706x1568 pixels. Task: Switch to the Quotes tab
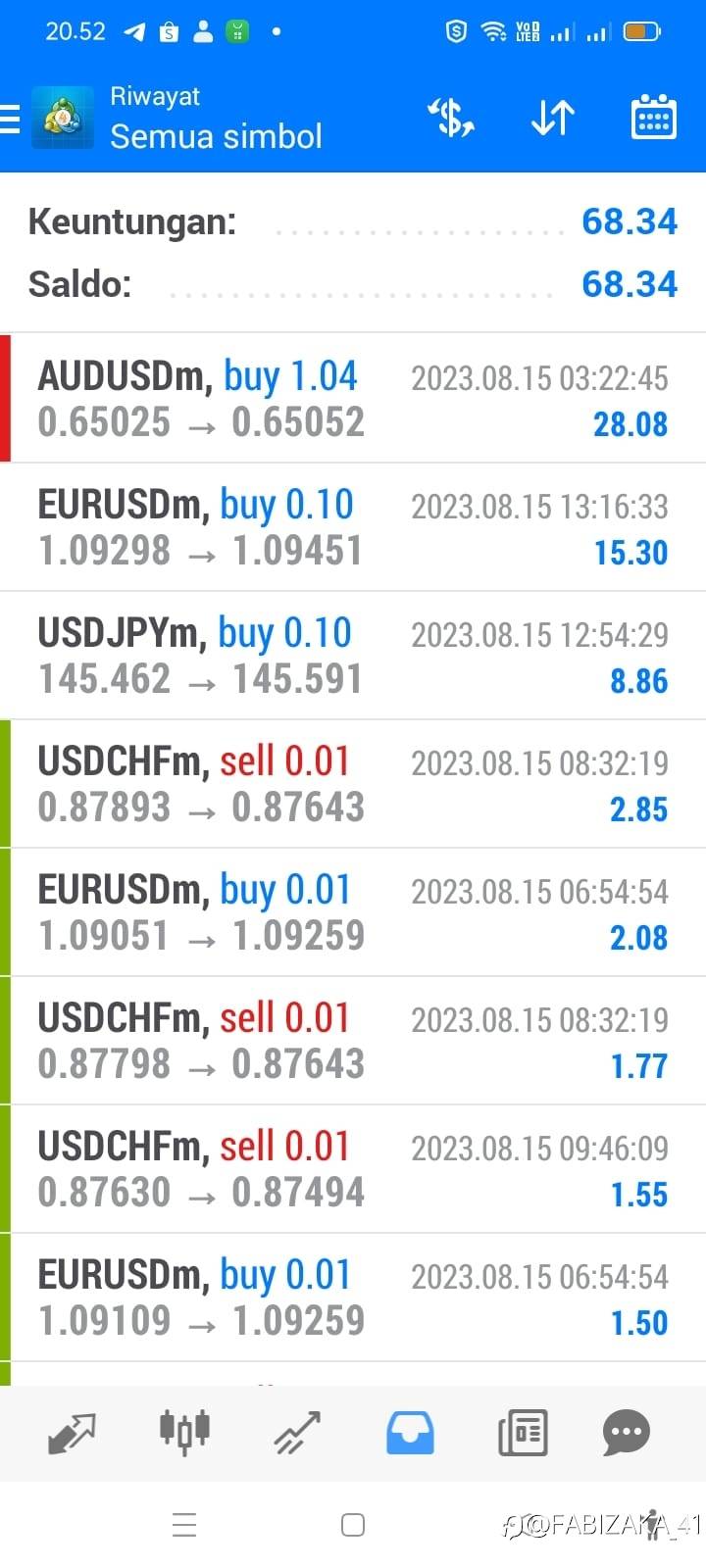(72, 1433)
